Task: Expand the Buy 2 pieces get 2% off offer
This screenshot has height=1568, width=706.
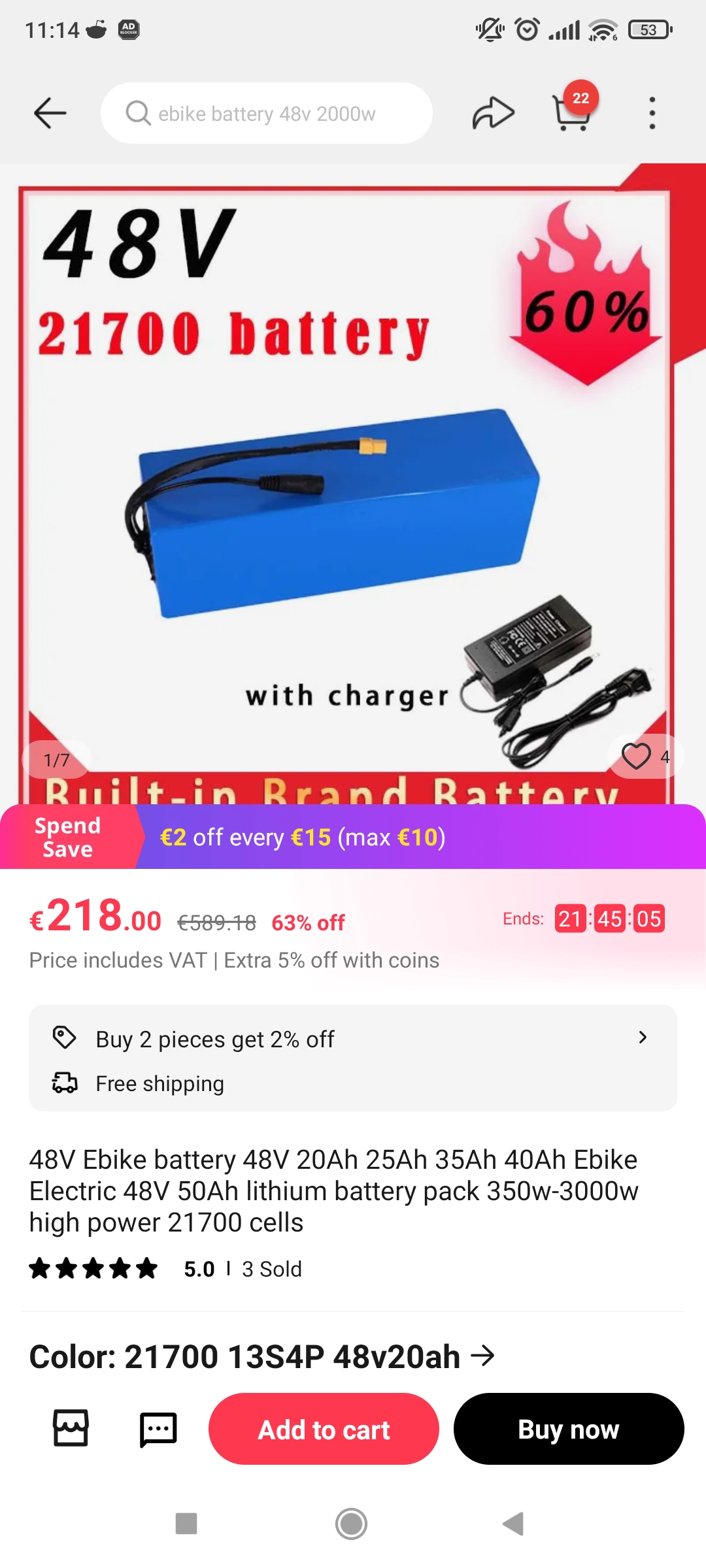Action: [353, 1038]
